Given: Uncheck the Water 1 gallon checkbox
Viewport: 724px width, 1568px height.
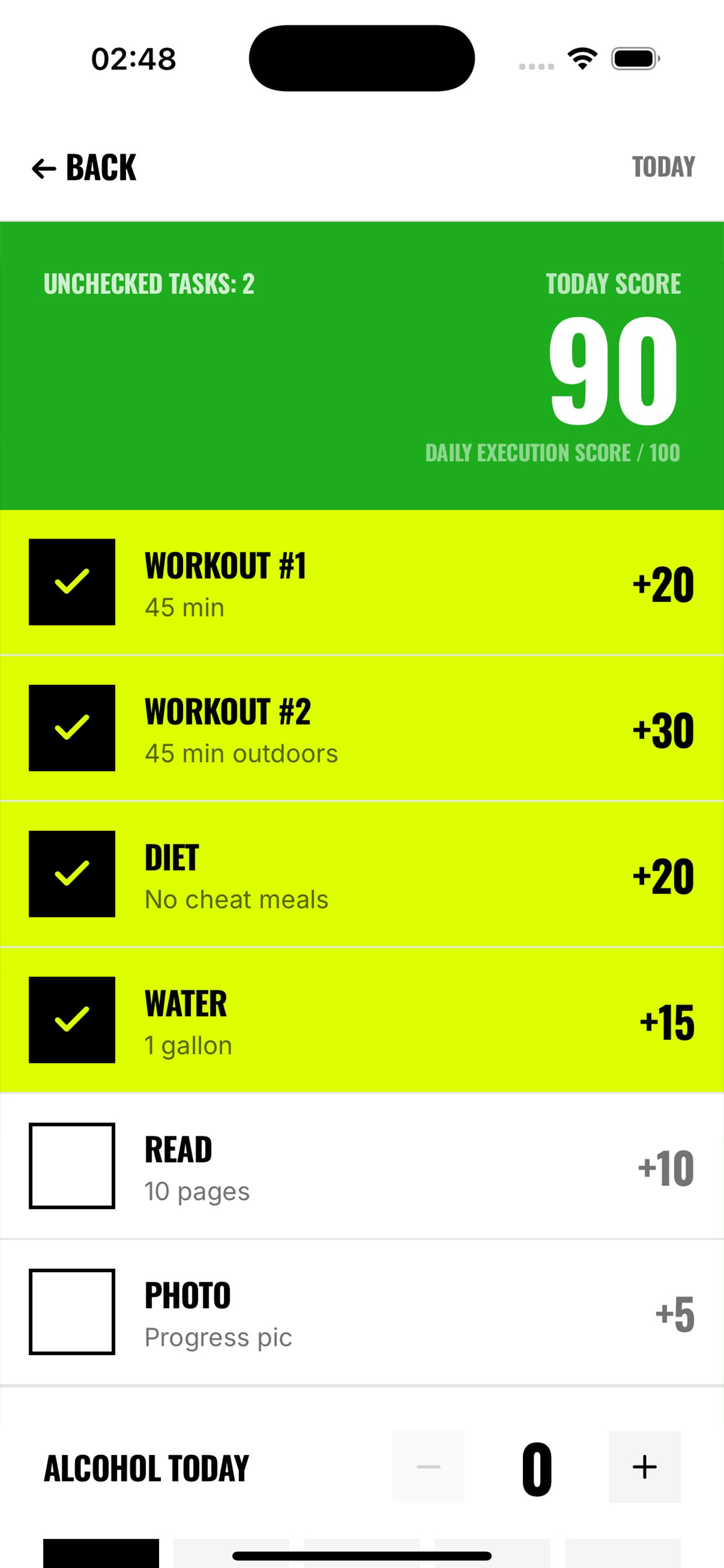Looking at the screenshot, I should click(x=72, y=1020).
